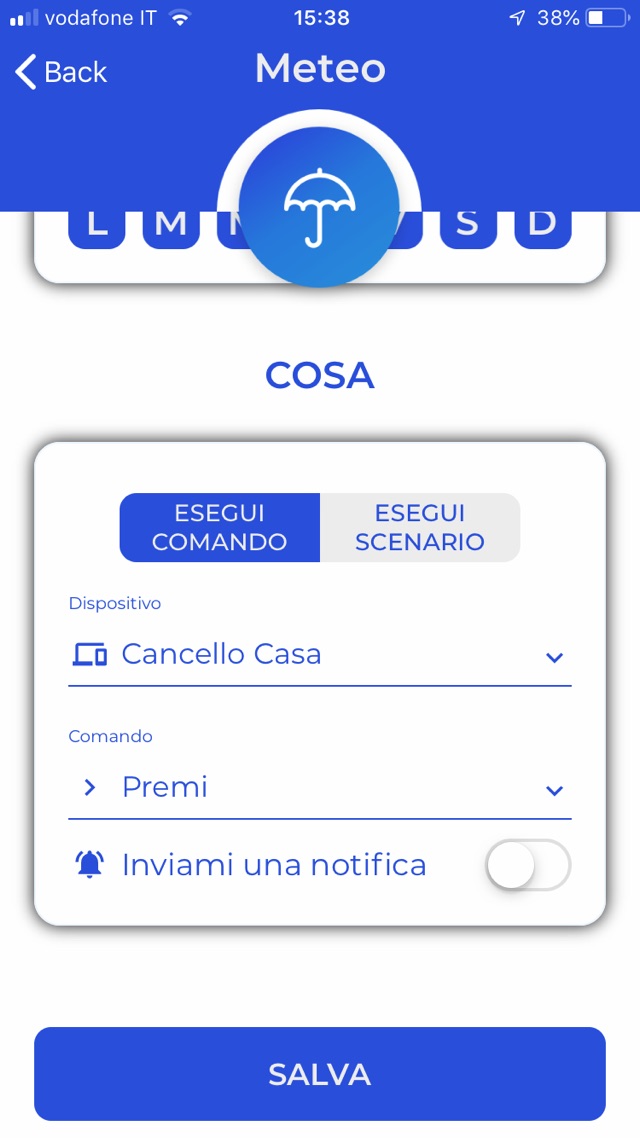Open the Dispositivo dropdown showing Cancello Casa

pyautogui.click(x=320, y=655)
